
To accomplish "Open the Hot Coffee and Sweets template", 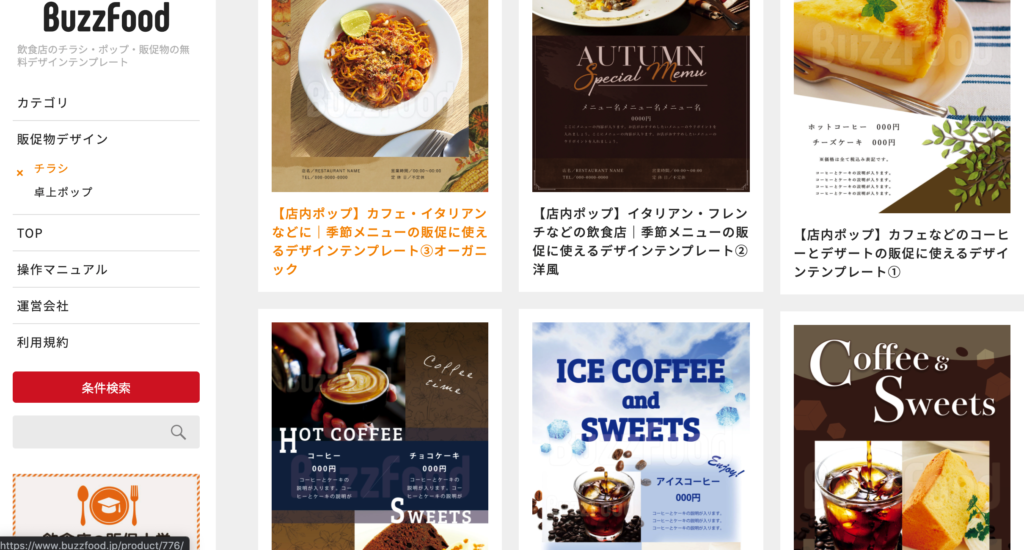I will (x=380, y=436).
